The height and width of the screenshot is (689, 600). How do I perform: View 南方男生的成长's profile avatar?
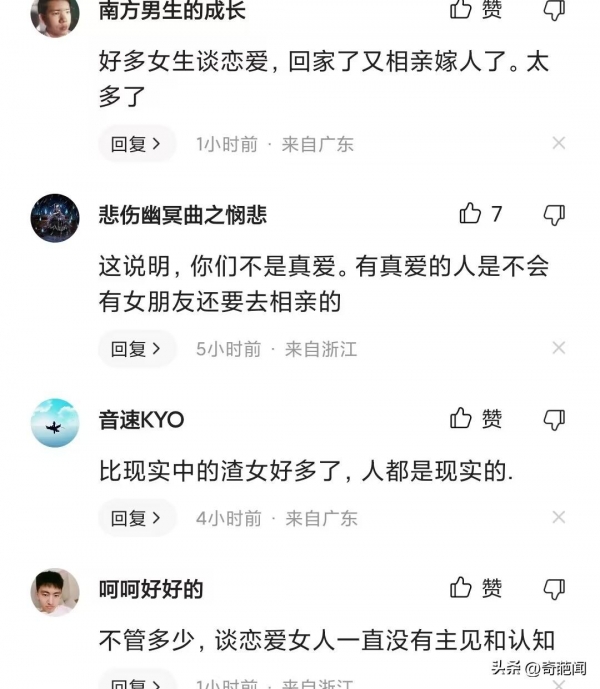coord(55,14)
